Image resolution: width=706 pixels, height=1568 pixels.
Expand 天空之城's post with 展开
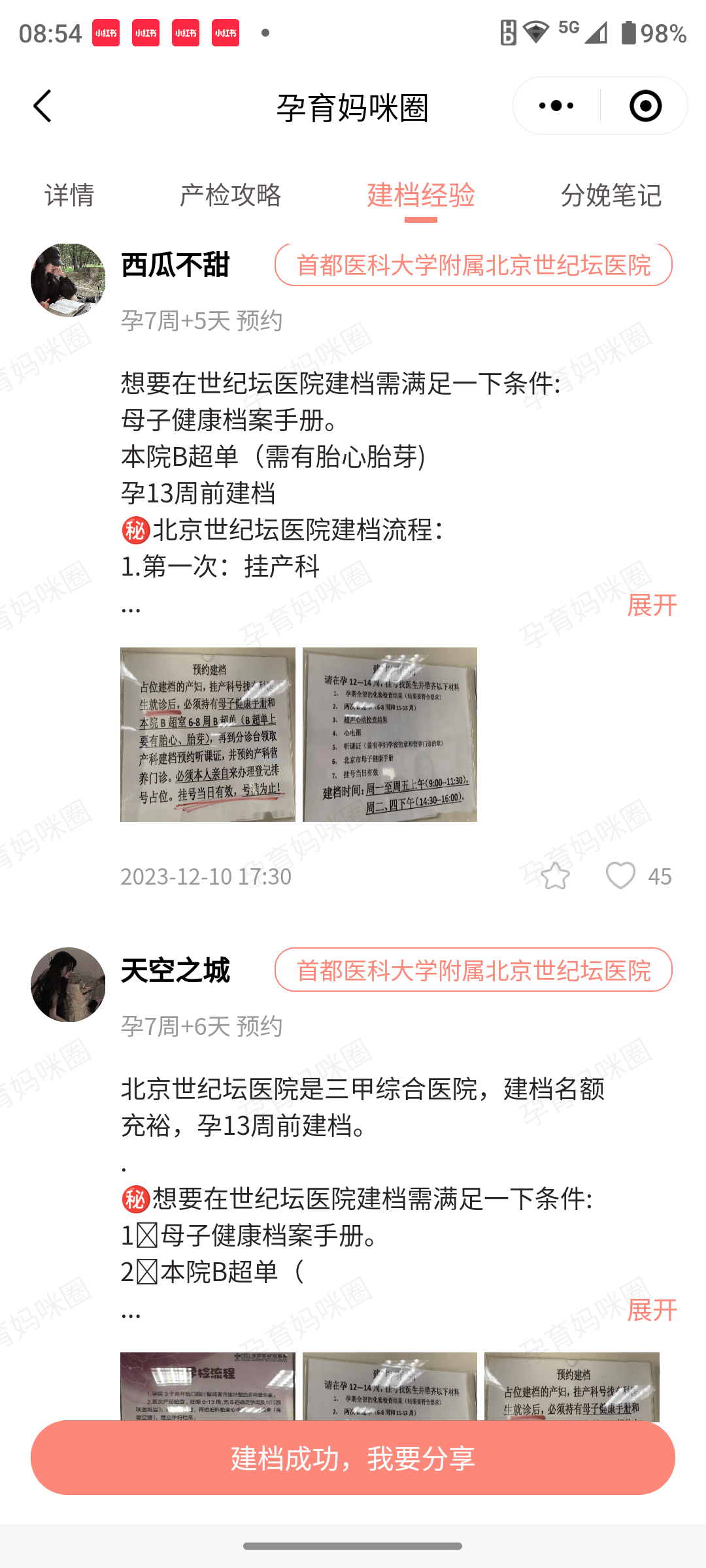point(651,1309)
